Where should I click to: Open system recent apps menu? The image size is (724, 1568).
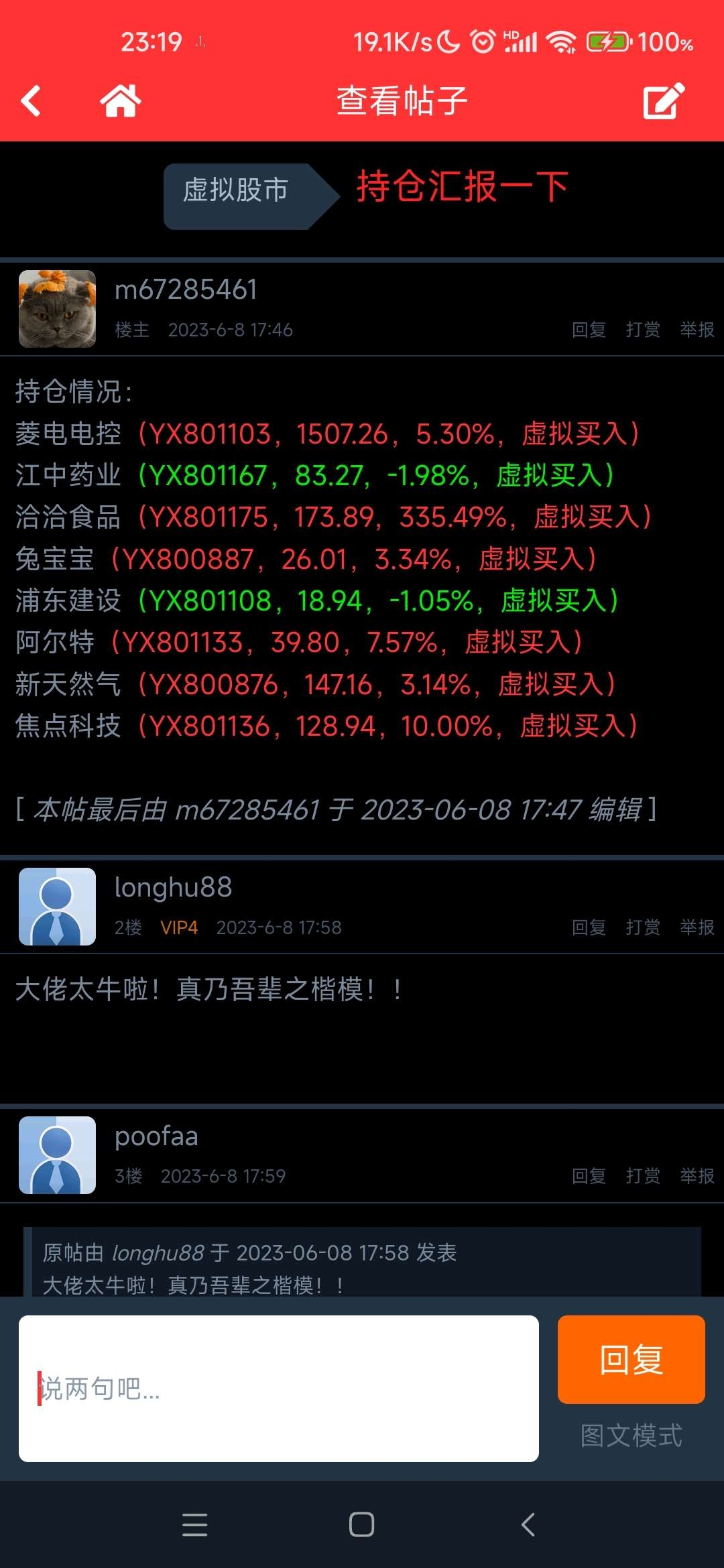(x=194, y=1524)
